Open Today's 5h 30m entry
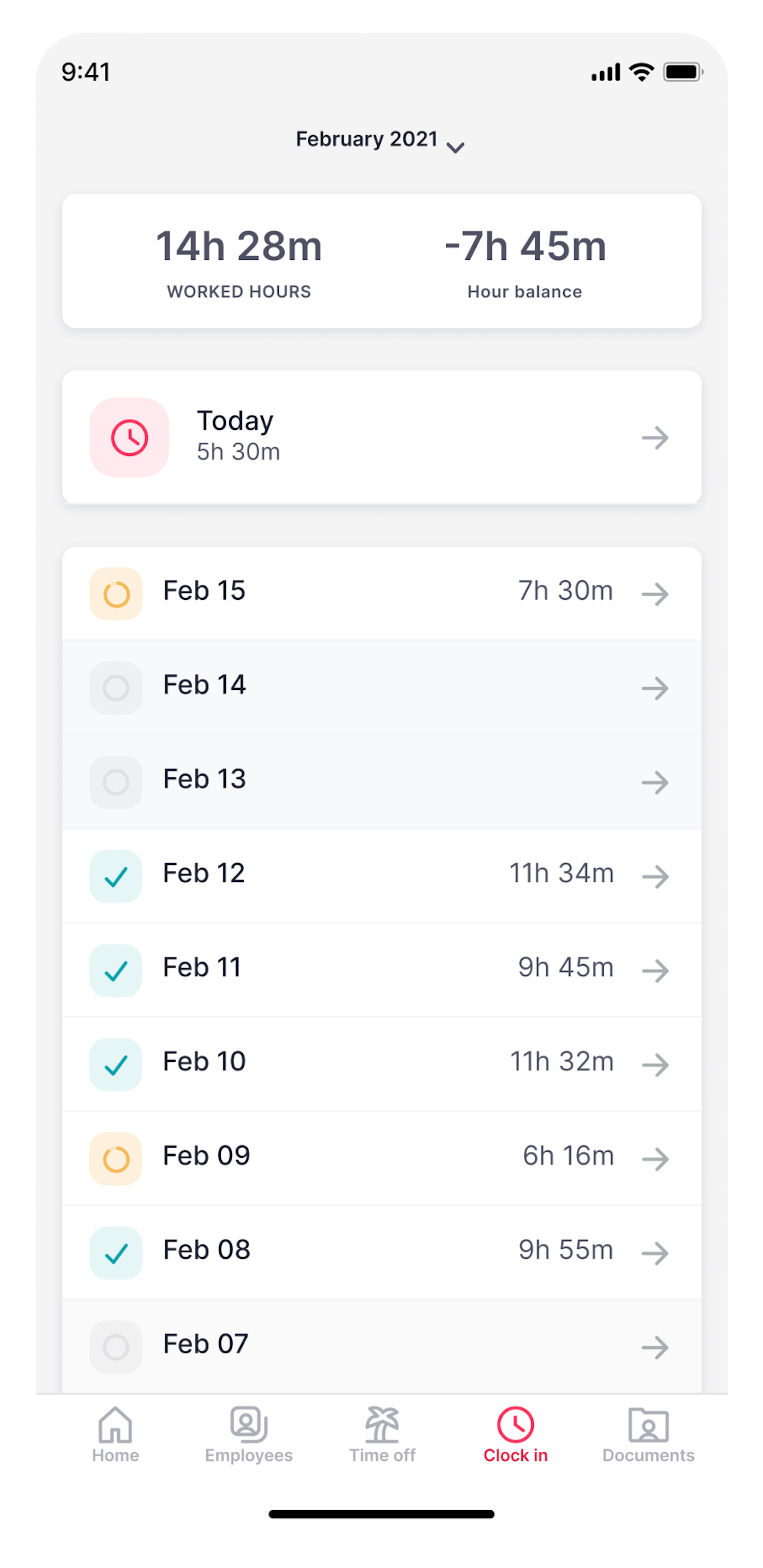 [381, 437]
